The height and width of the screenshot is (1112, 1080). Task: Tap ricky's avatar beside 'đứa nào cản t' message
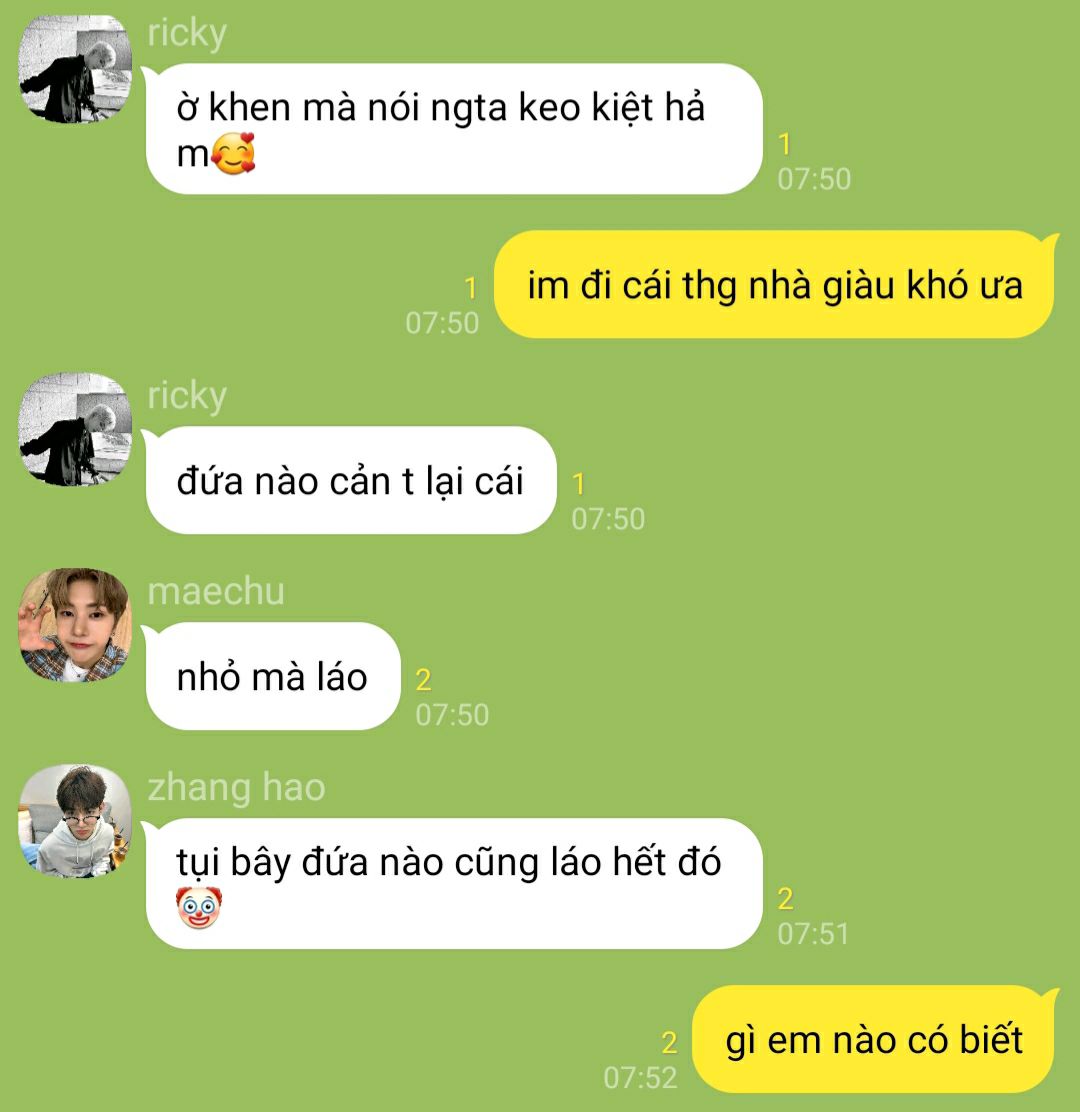[75, 430]
